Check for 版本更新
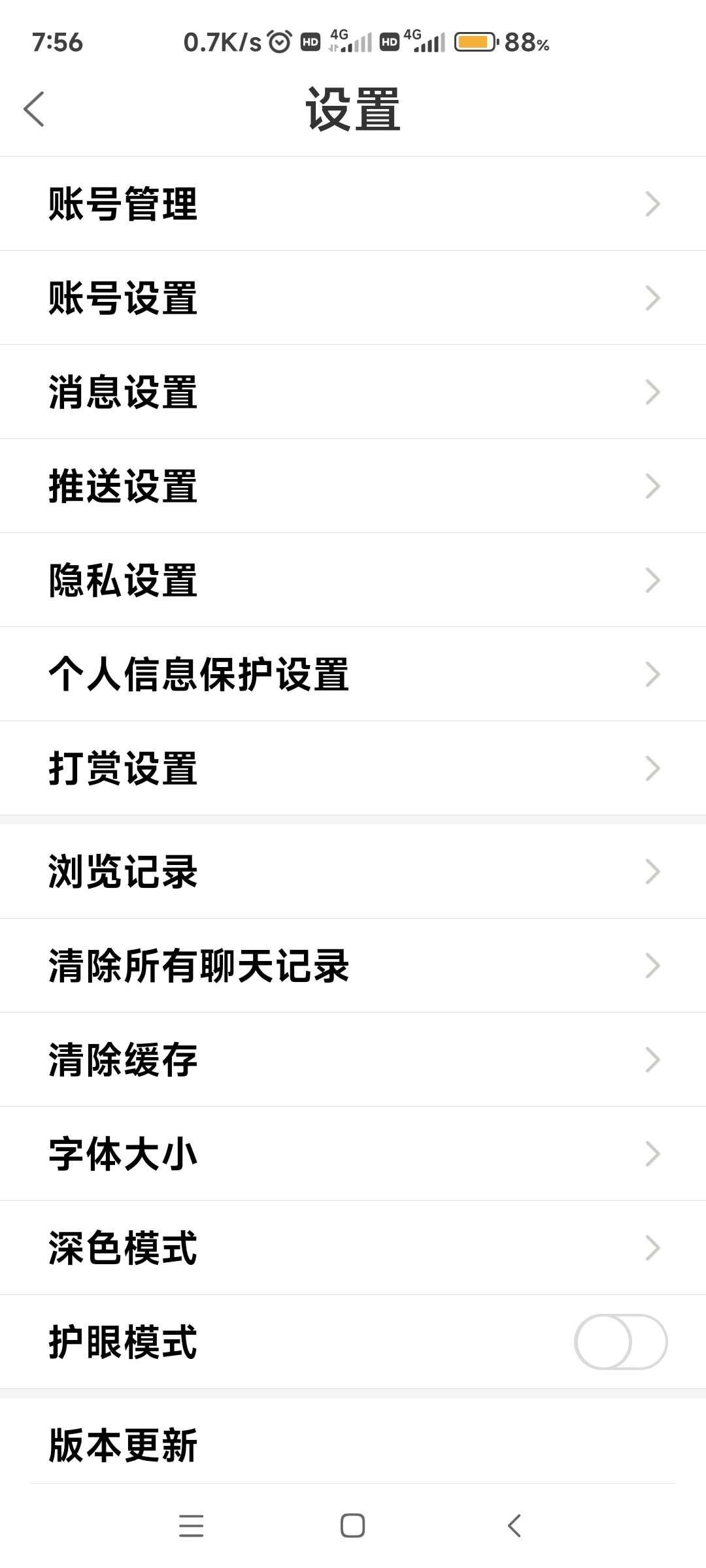 point(353,1445)
